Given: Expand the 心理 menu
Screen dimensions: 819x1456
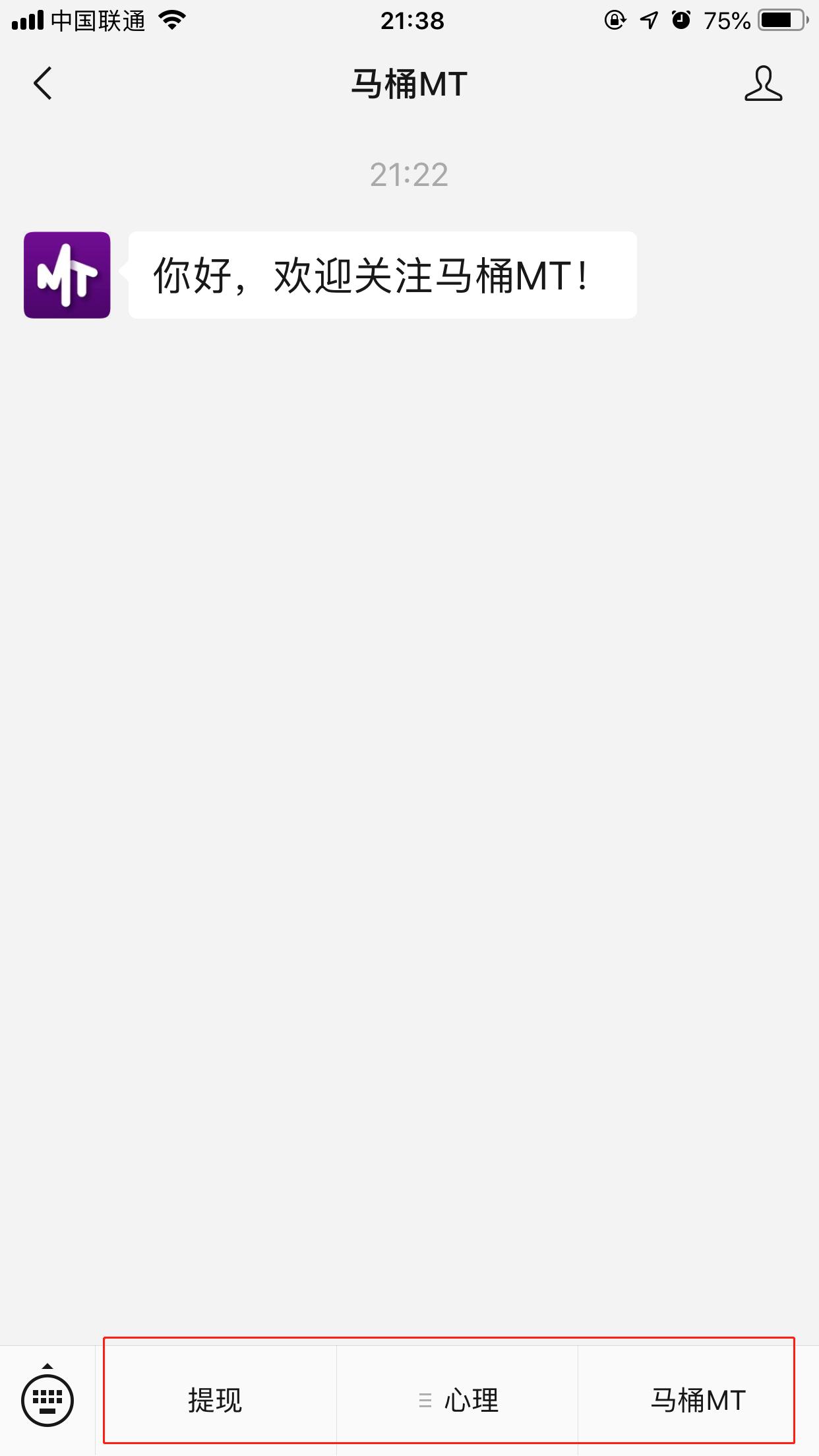Looking at the screenshot, I should coord(458,1400).
